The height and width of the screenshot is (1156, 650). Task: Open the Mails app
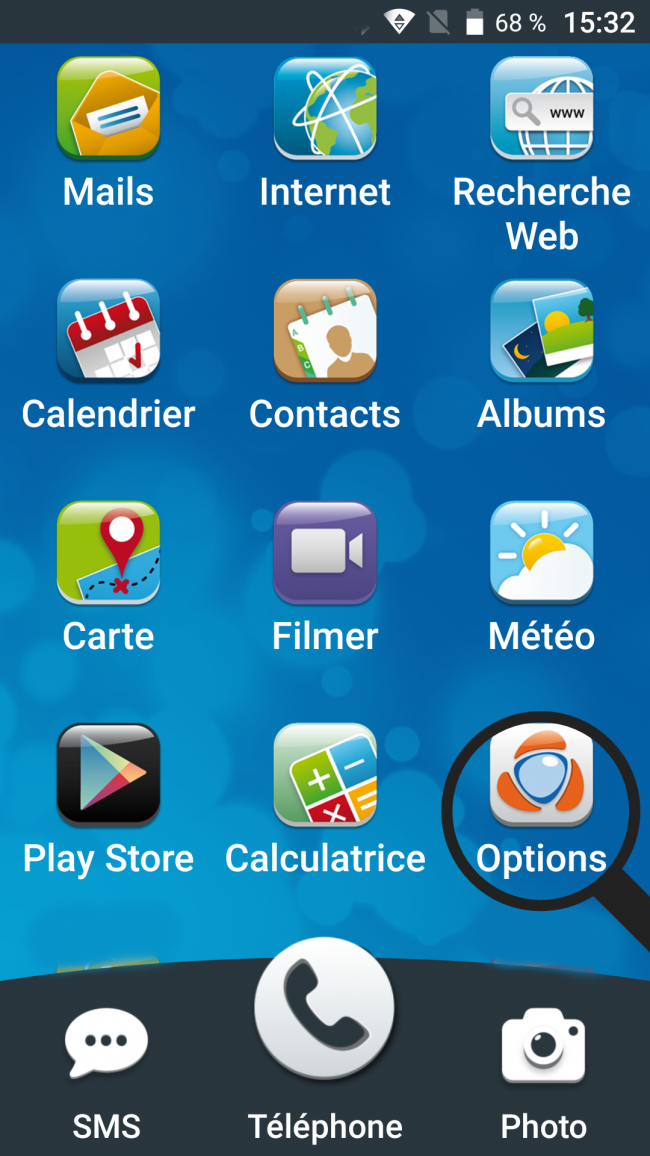[108, 108]
